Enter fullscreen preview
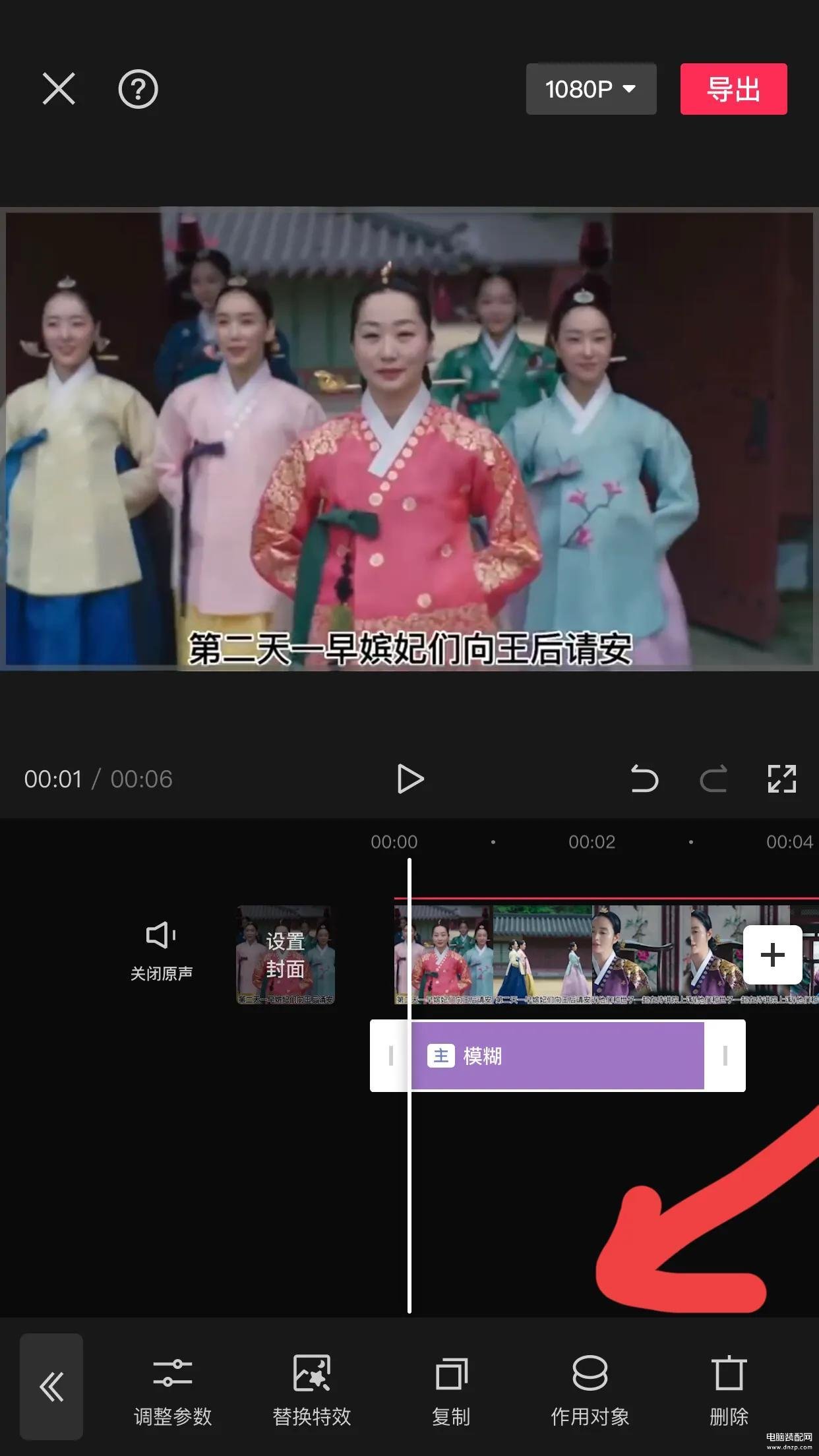 [x=781, y=779]
